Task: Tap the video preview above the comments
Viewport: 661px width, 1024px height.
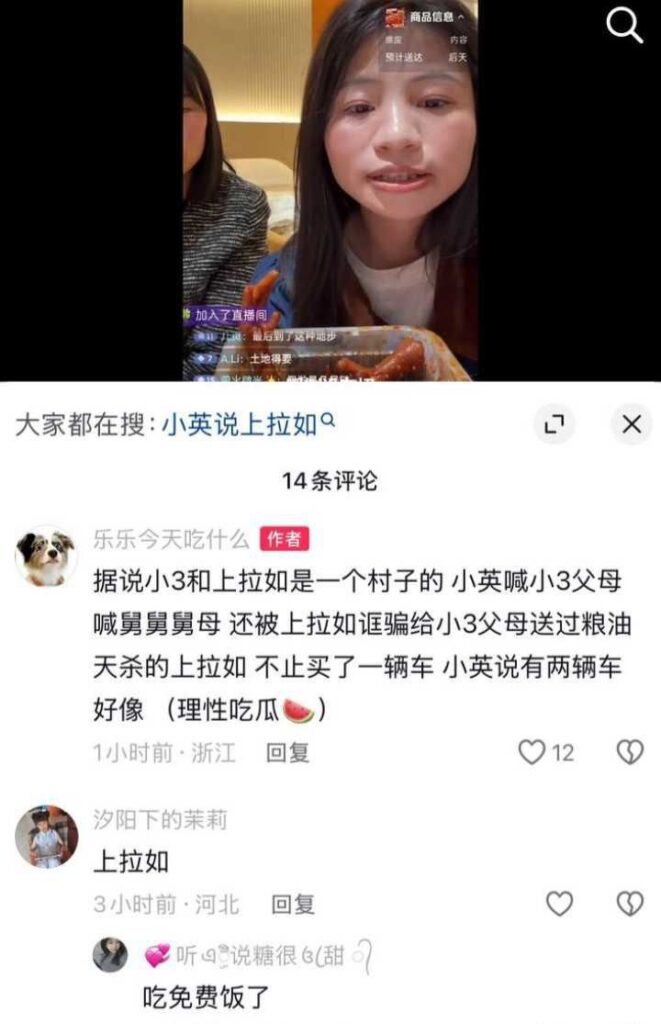Action: pos(330,190)
